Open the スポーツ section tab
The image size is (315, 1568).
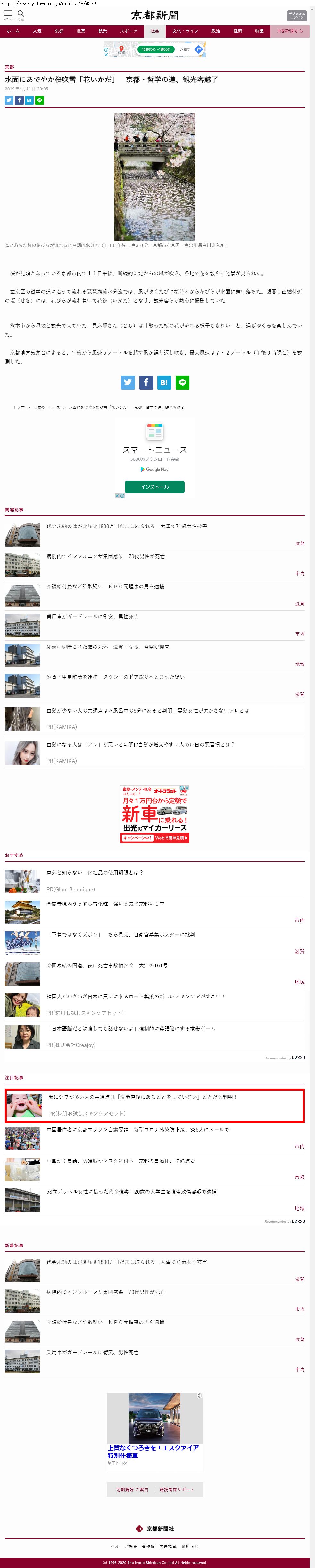point(128,31)
